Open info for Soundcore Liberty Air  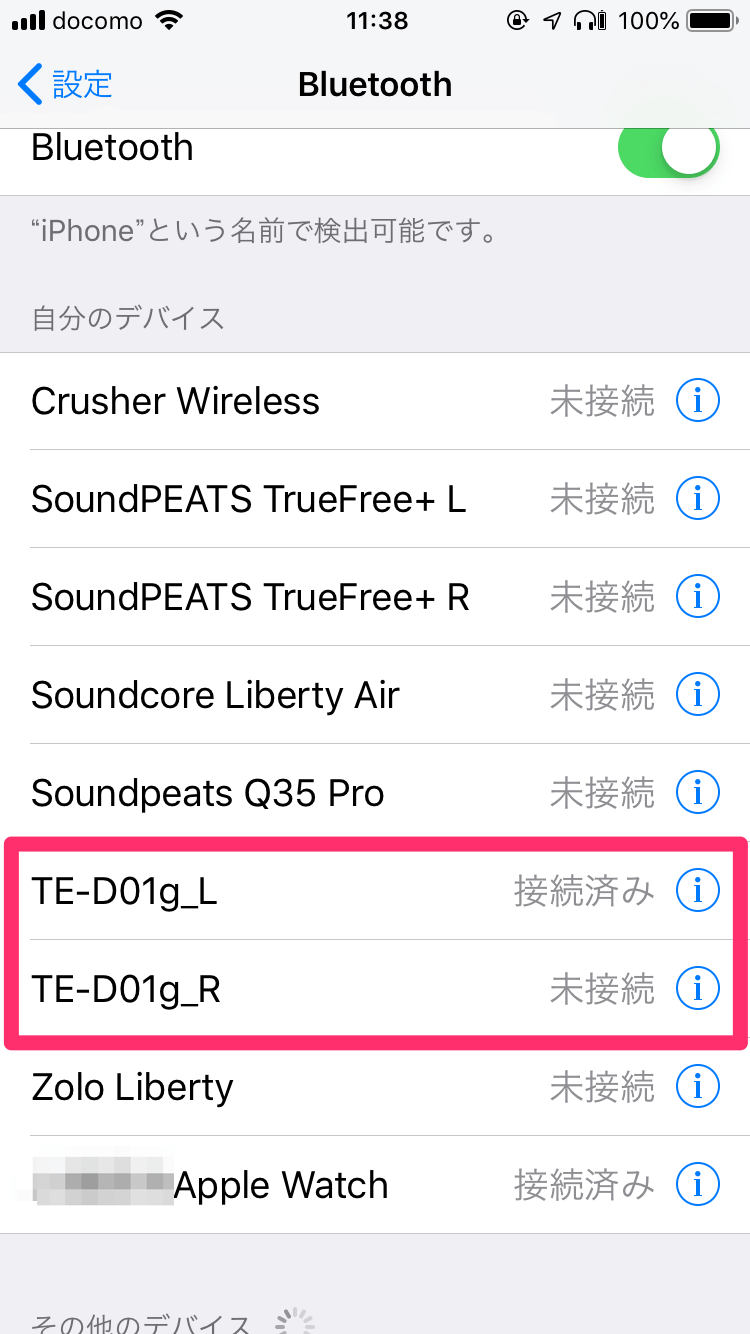(x=698, y=695)
